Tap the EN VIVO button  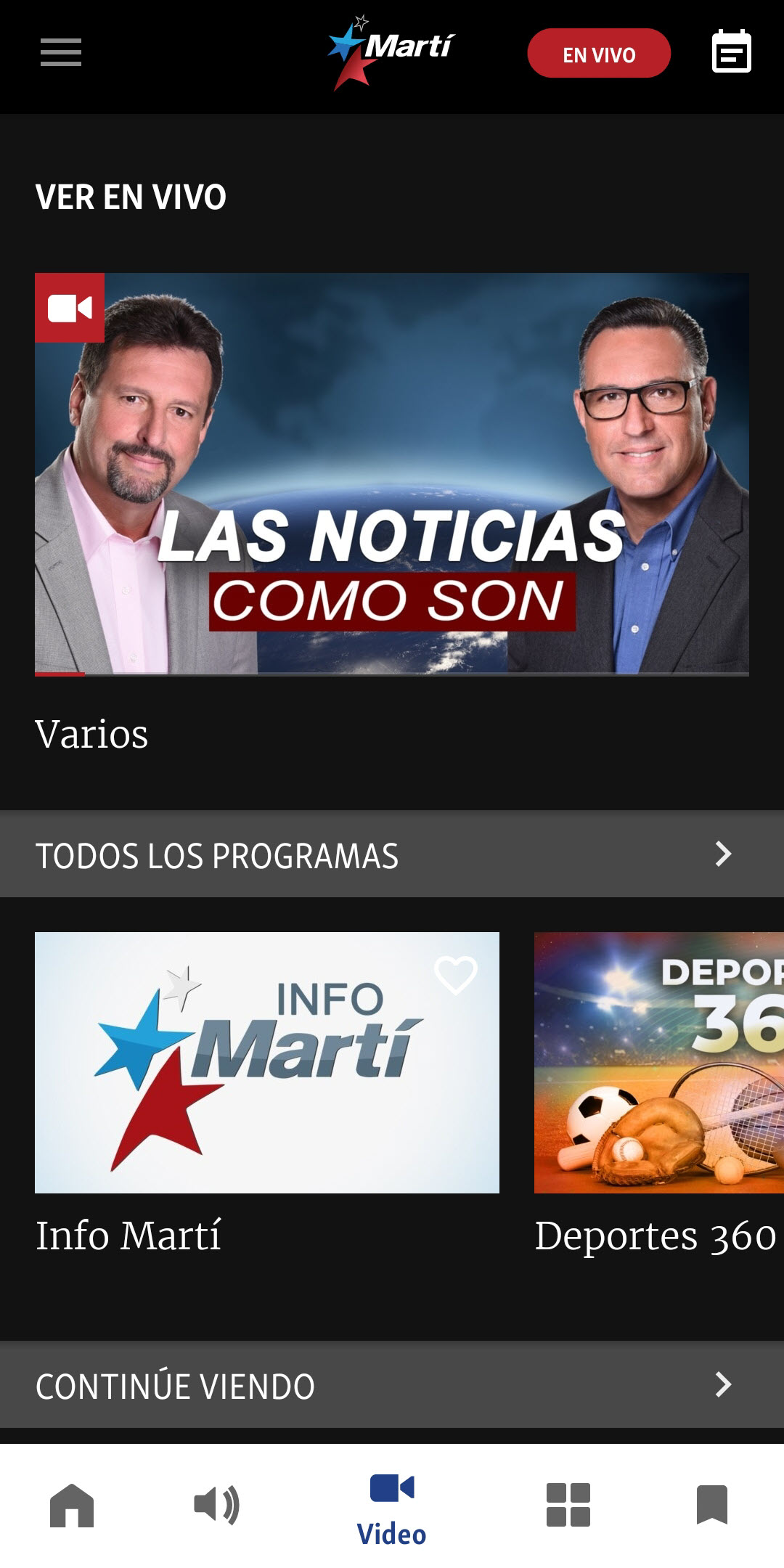[x=598, y=54]
